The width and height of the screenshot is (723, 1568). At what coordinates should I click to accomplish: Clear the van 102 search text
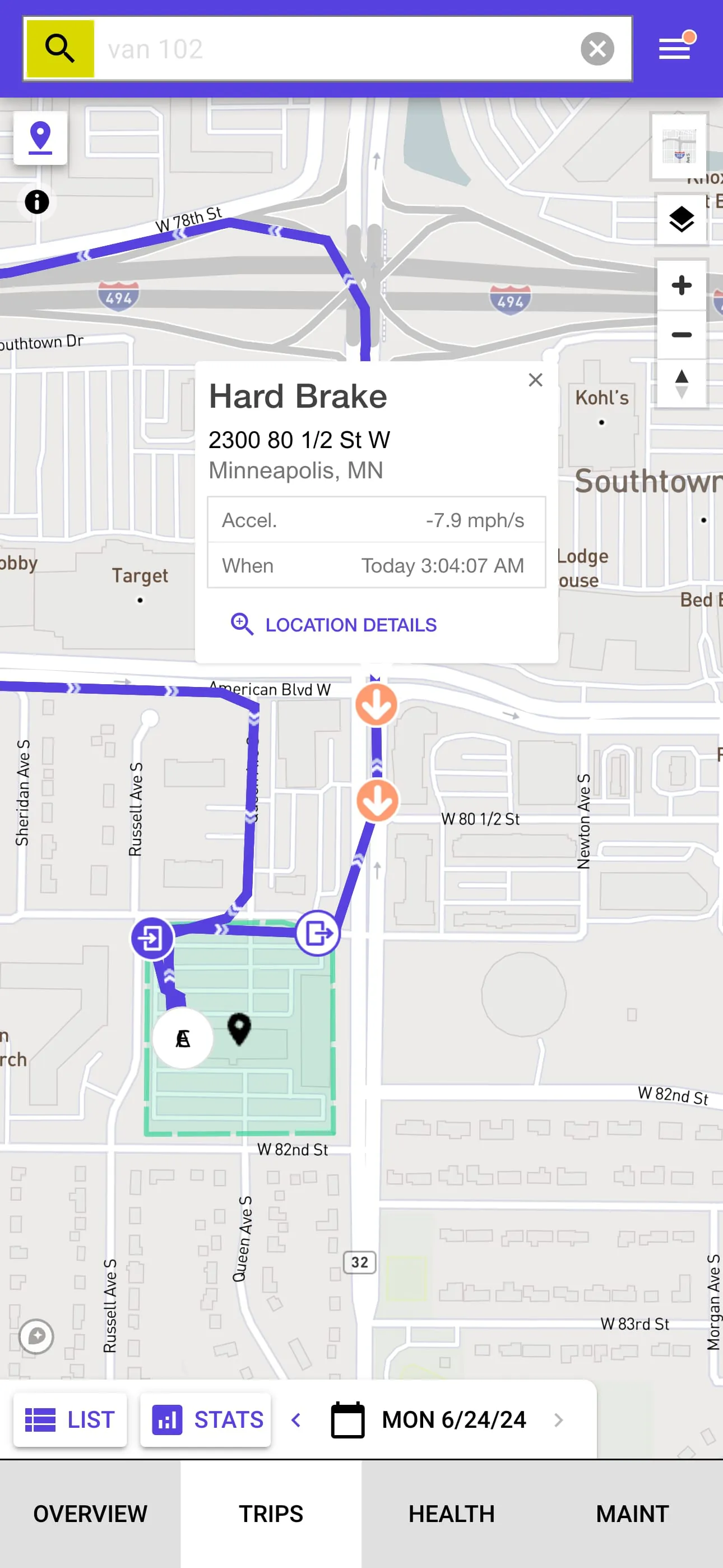coord(596,49)
